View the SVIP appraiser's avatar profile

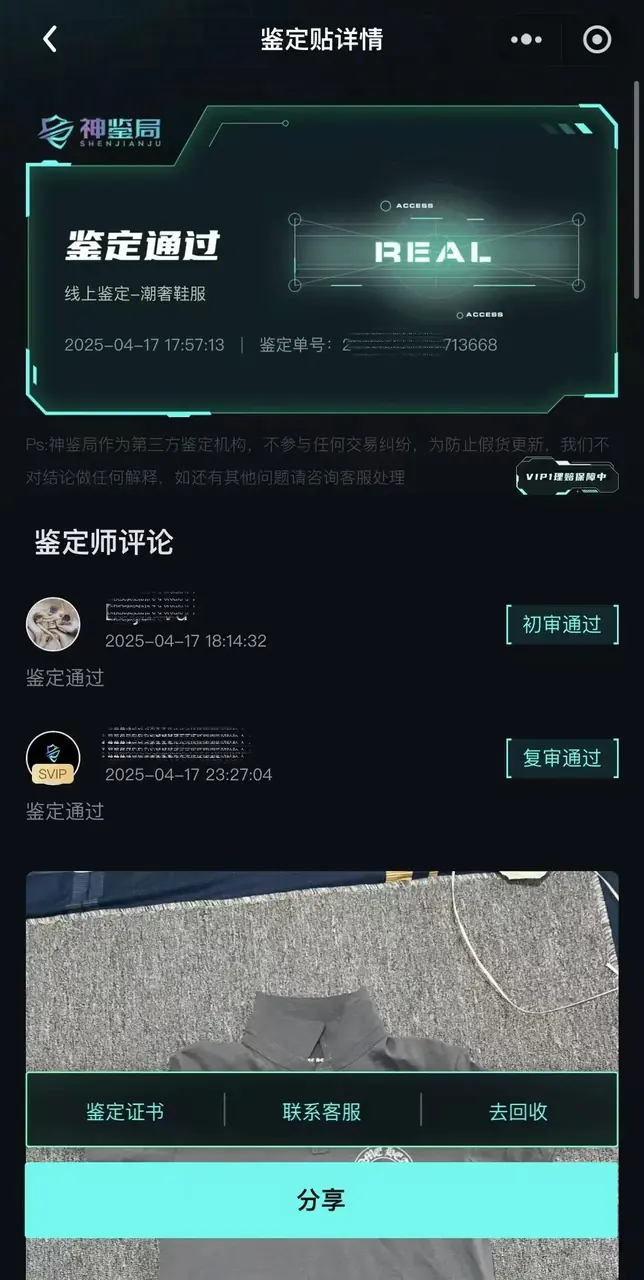[52, 758]
